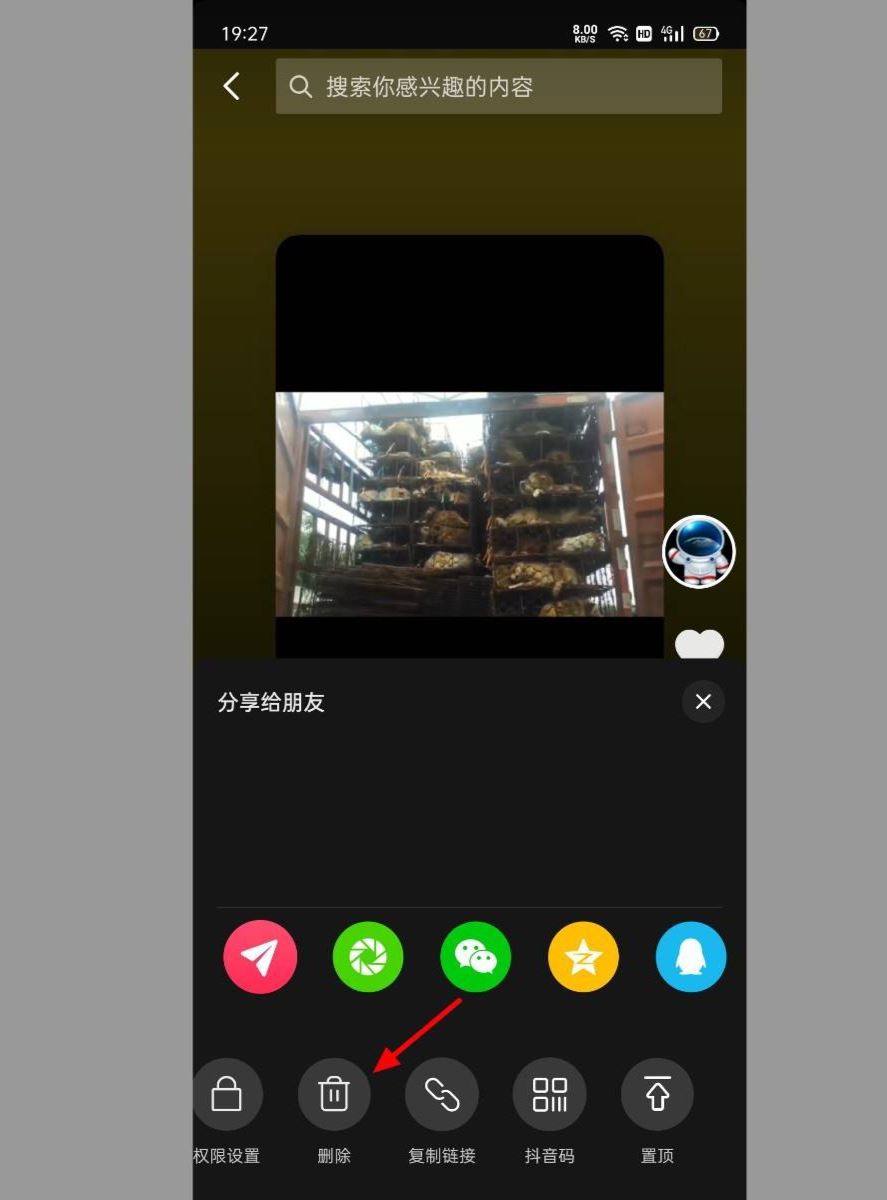Tap the 分享给朋友 panel title
Screen dimensions: 887x1200
point(270,702)
